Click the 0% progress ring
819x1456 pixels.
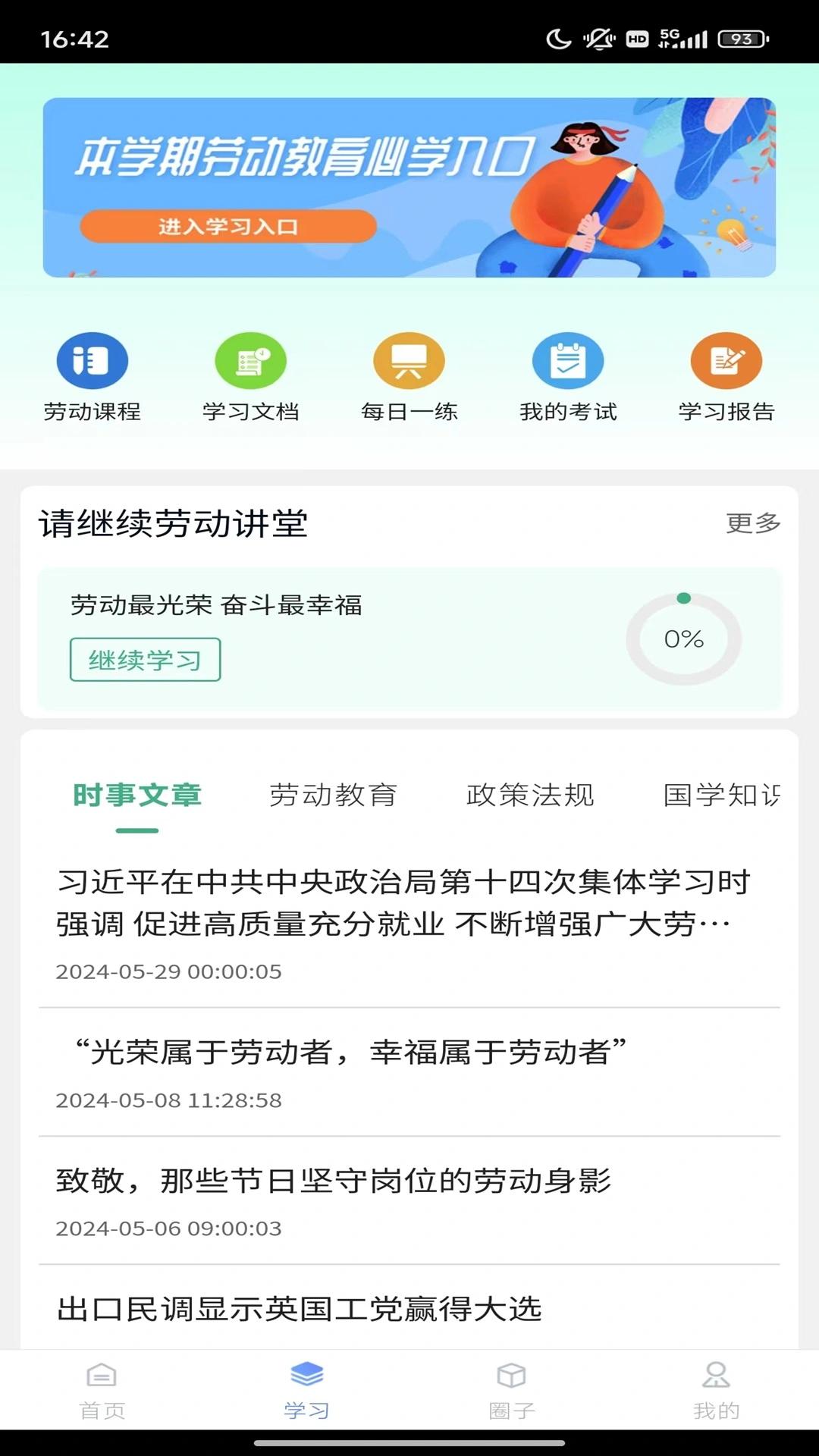(x=682, y=639)
